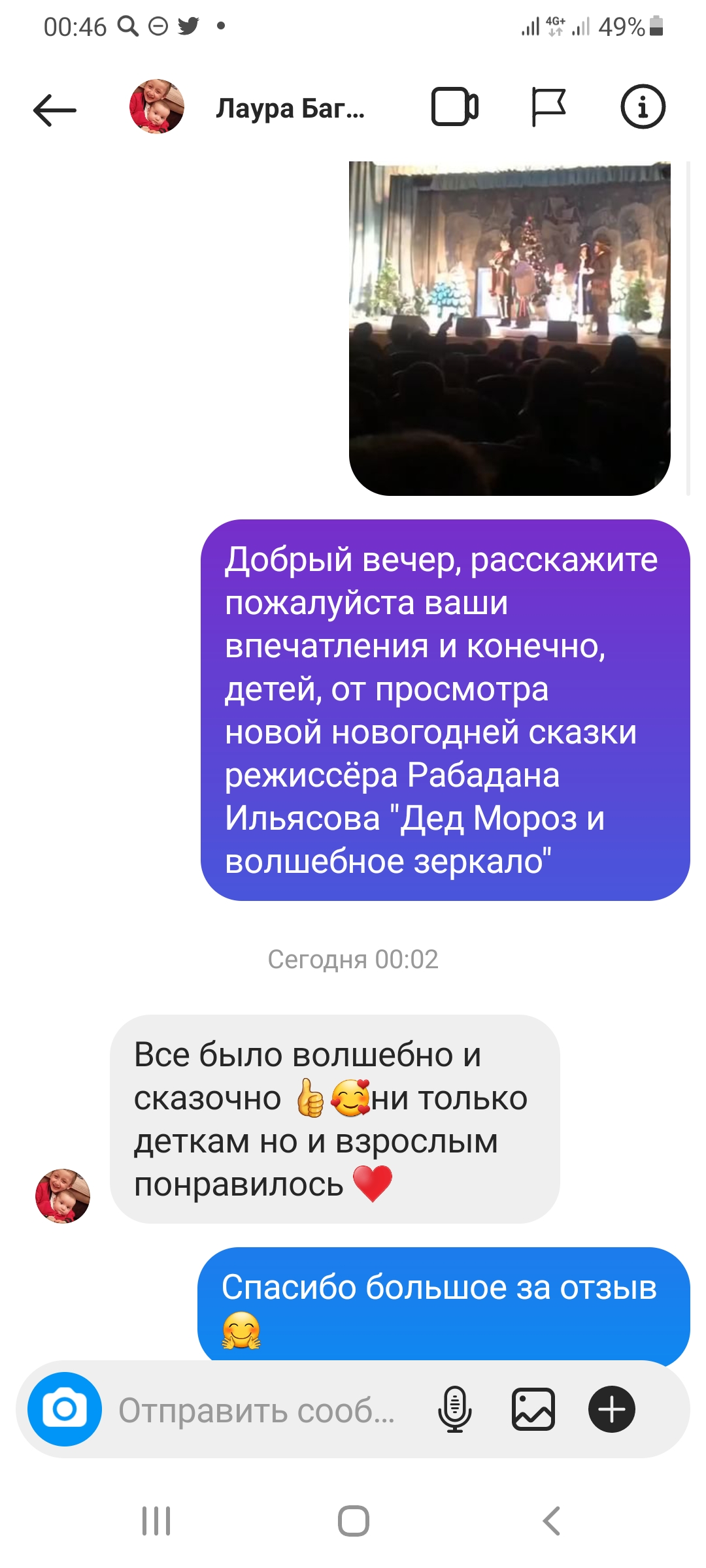706x1568 pixels.
Task: Go back using the top-left arrow
Action: [55, 109]
